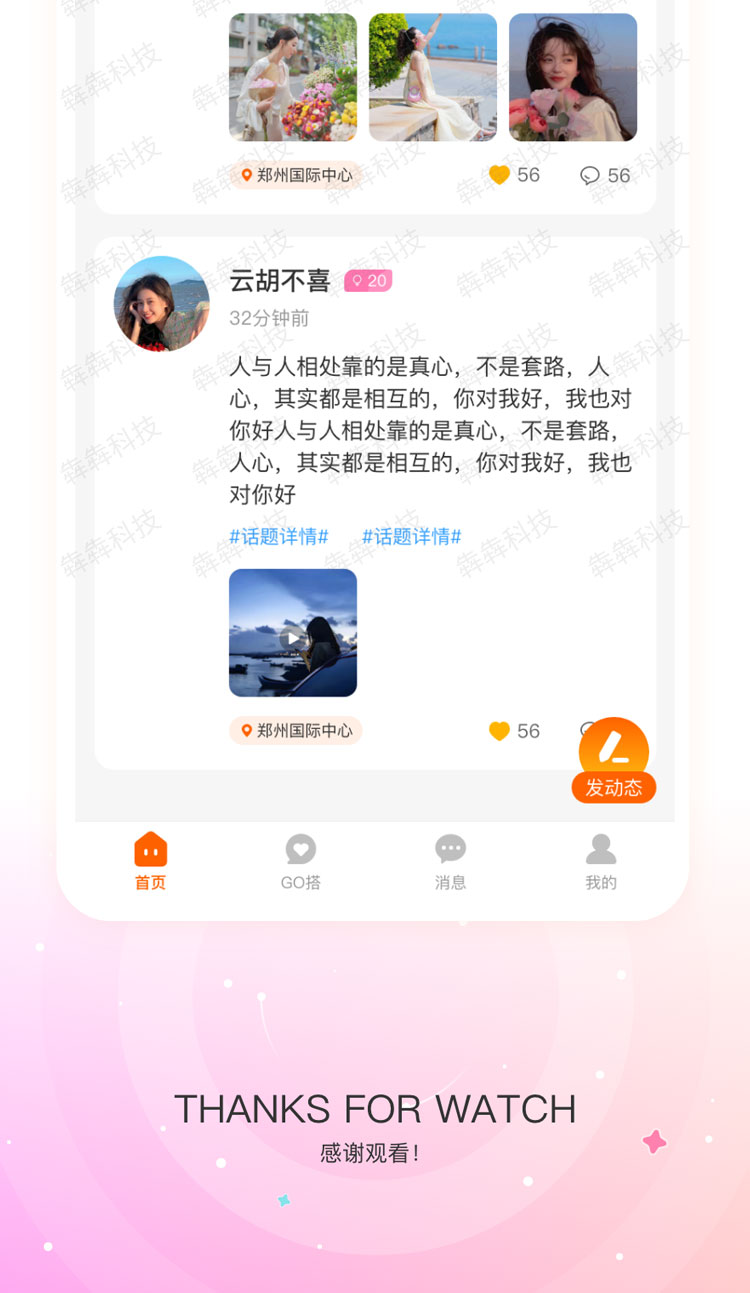750x1293 pixels.
Task: Open the 消息 messages bubble icon
Action: tap(450, 846)
